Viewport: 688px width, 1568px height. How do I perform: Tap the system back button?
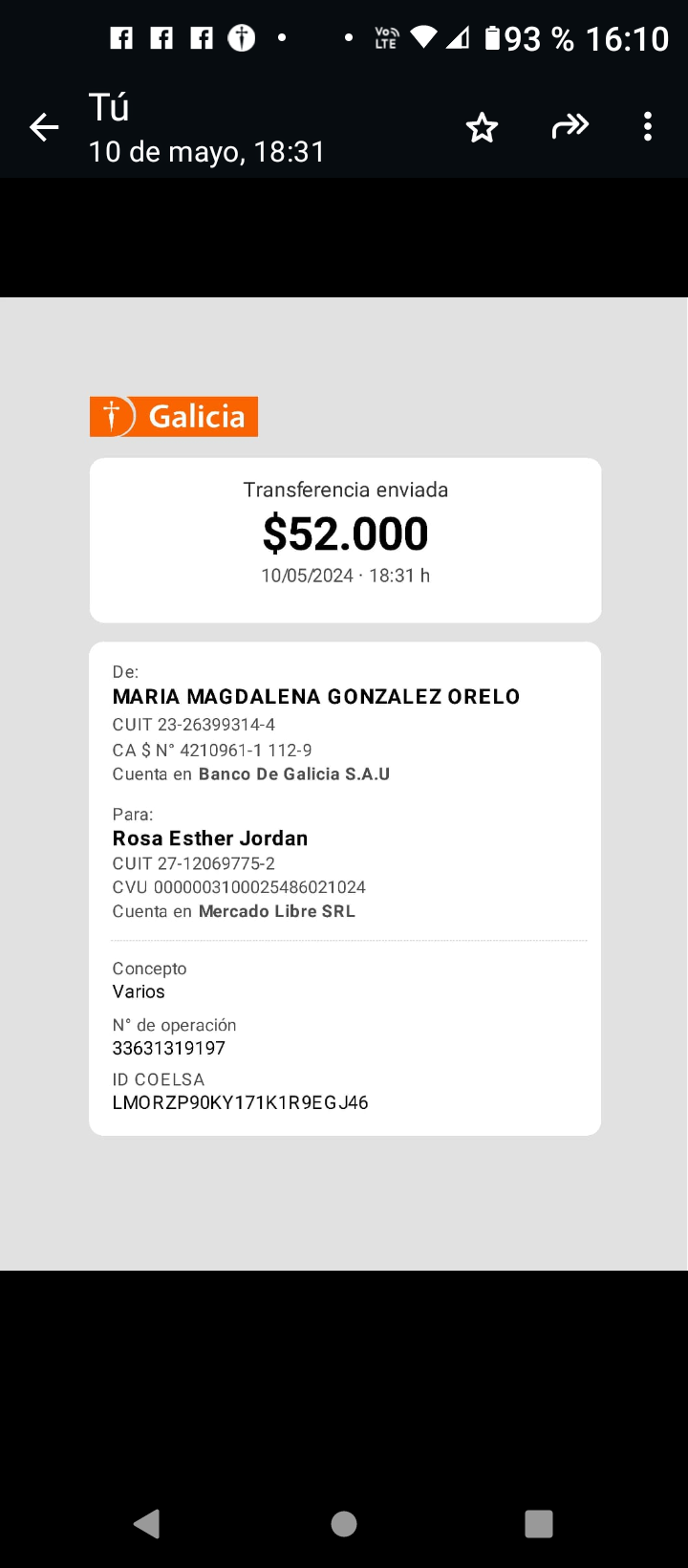pyautogui.click(x=147, y=1523)
